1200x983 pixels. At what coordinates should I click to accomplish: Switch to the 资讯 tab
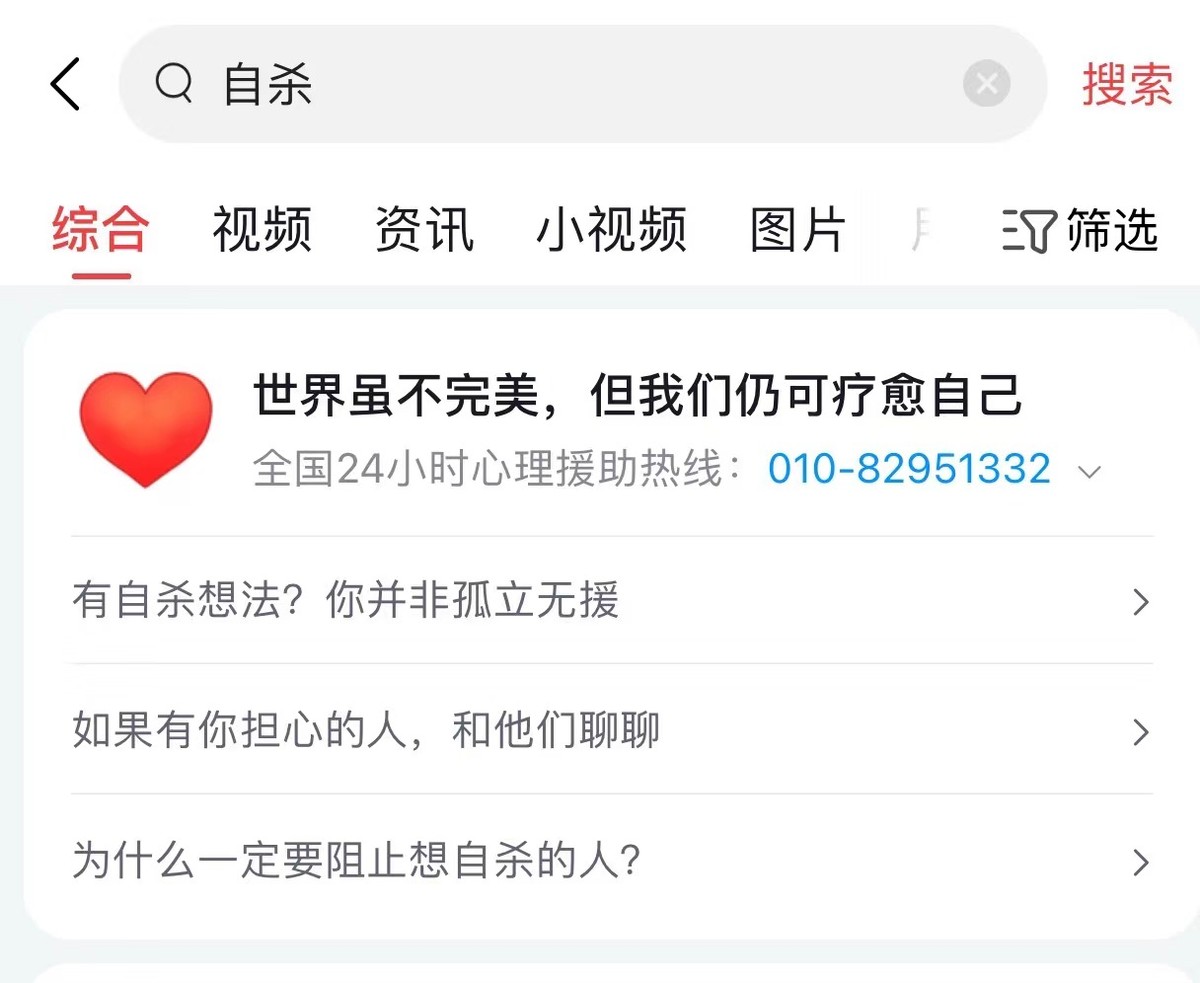pyautogui.click(x=424, y=230)
